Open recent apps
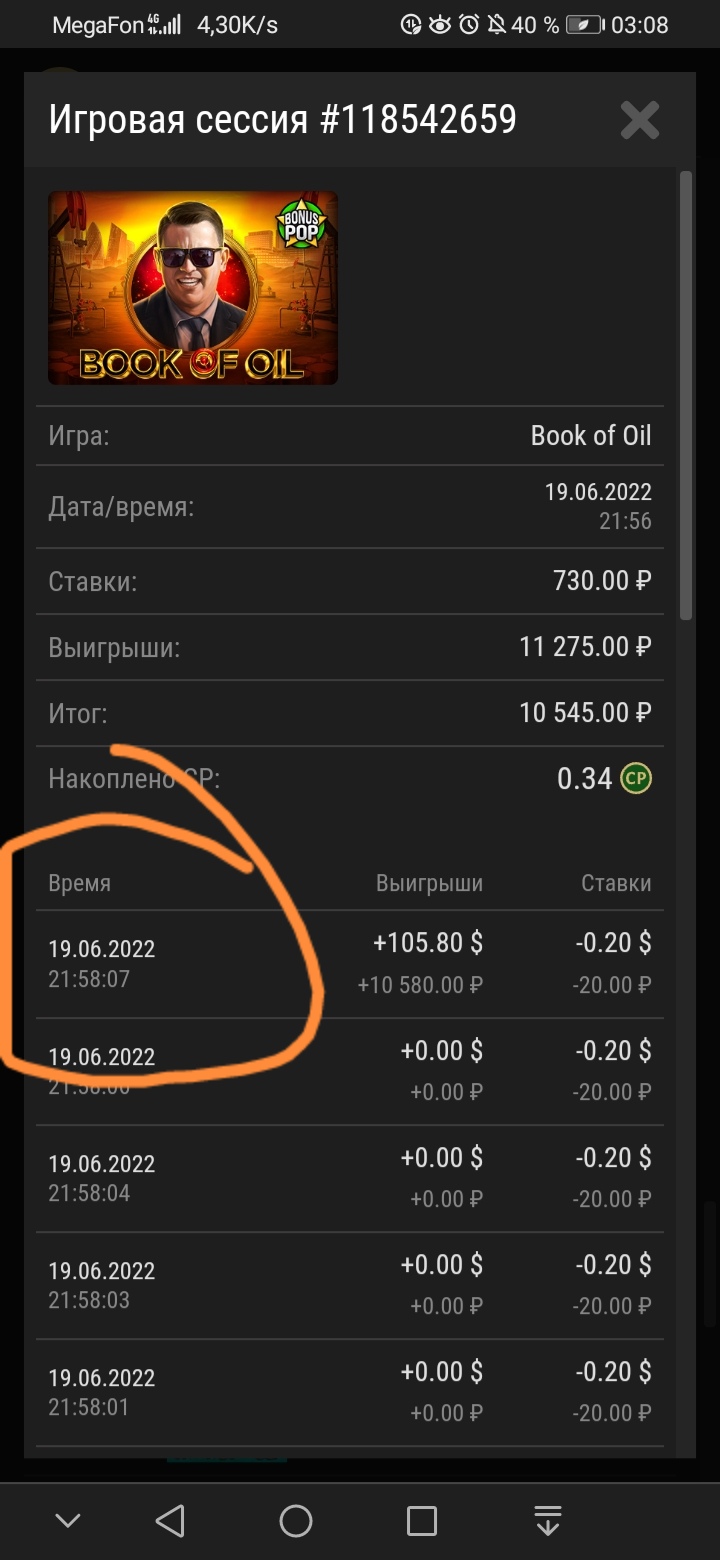This screenshot has height=1560, width=720. [422, 1521]
